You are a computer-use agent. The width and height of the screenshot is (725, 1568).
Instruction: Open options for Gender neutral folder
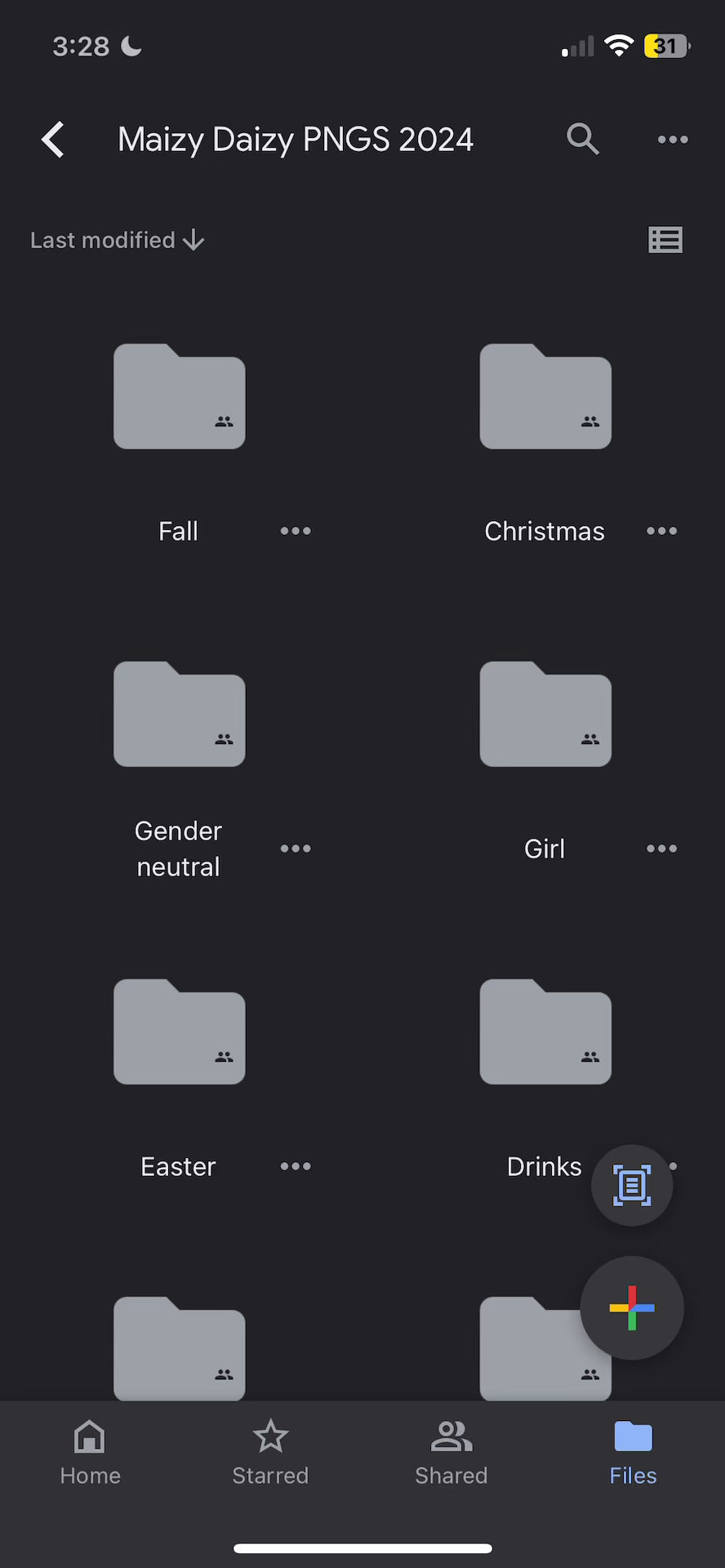tap(296, 849)
